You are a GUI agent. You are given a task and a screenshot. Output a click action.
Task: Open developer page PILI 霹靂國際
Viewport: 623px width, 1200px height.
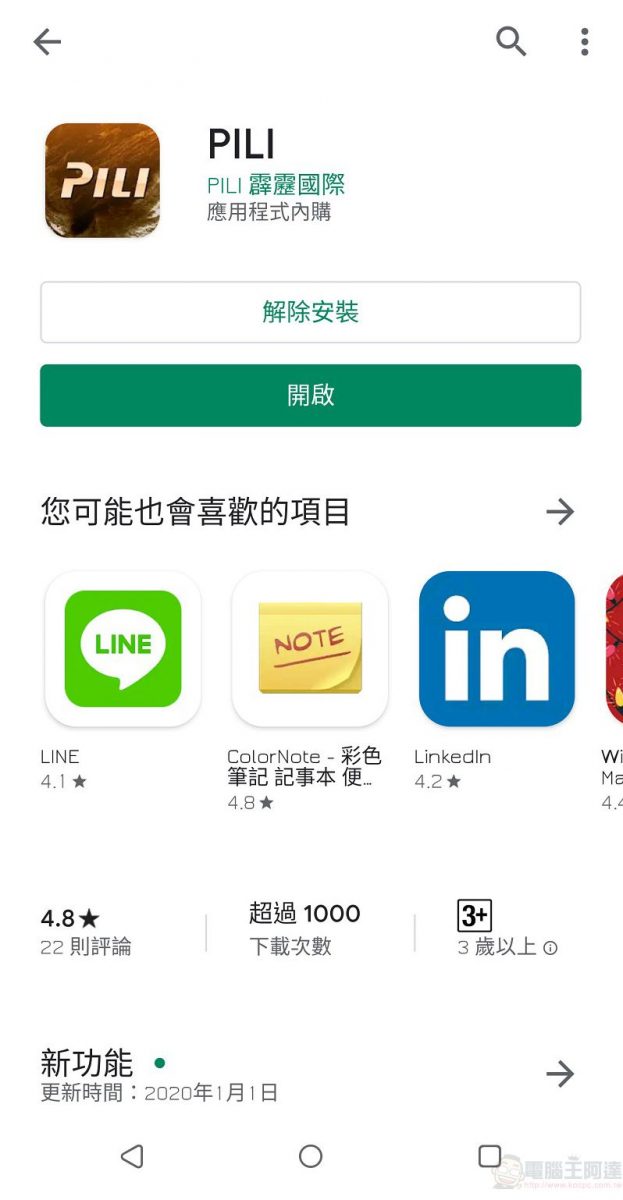(x=276, y=185)
